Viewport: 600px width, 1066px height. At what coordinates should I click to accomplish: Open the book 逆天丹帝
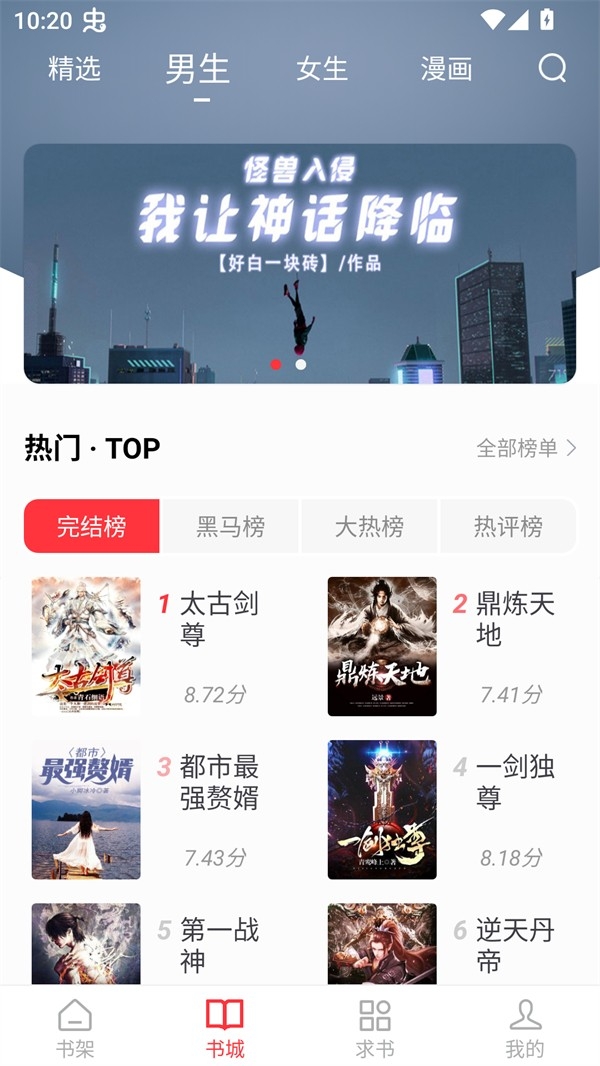pos(382,944)
